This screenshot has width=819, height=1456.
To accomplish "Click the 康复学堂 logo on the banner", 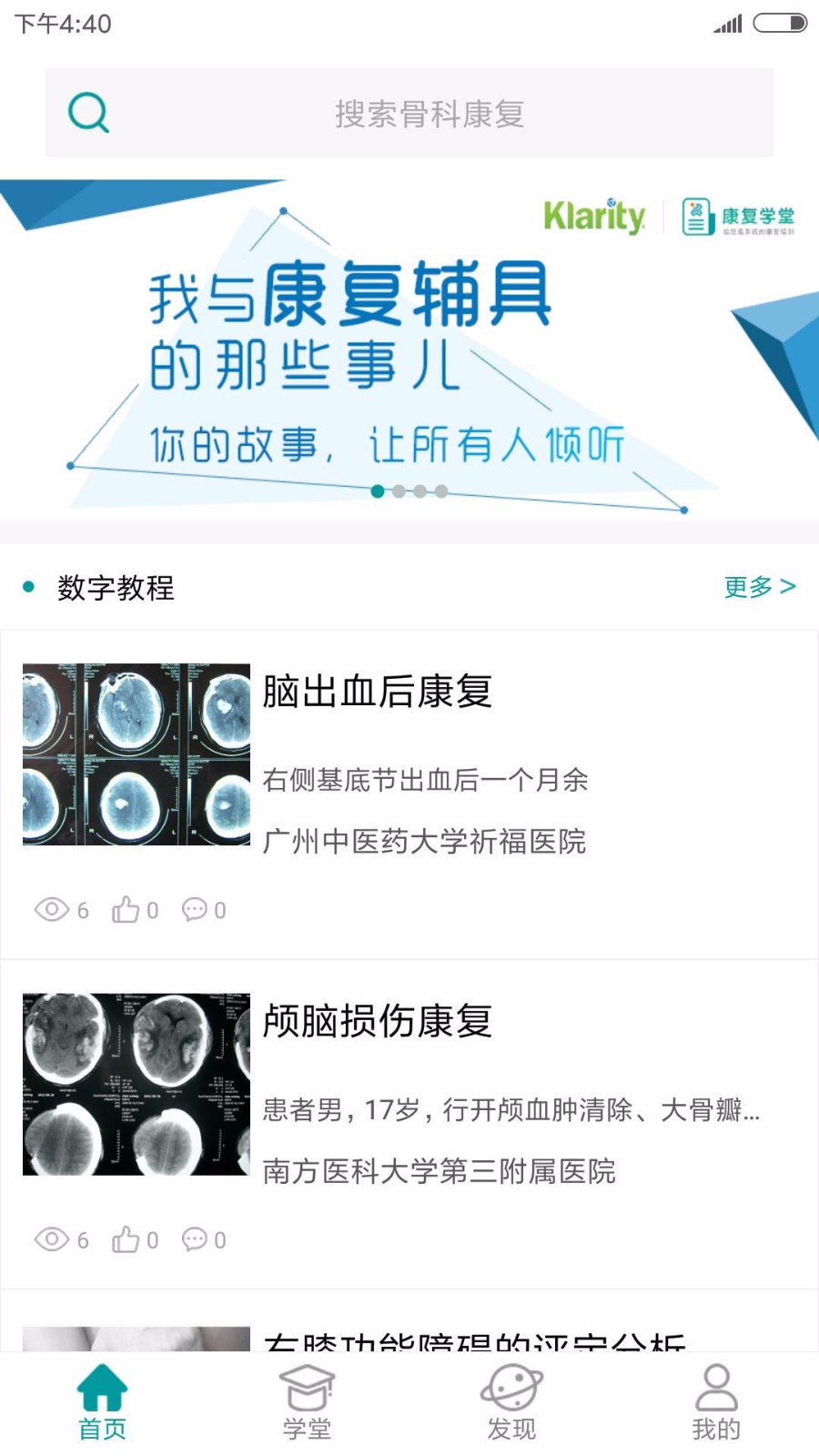I will tap(739, 216).
